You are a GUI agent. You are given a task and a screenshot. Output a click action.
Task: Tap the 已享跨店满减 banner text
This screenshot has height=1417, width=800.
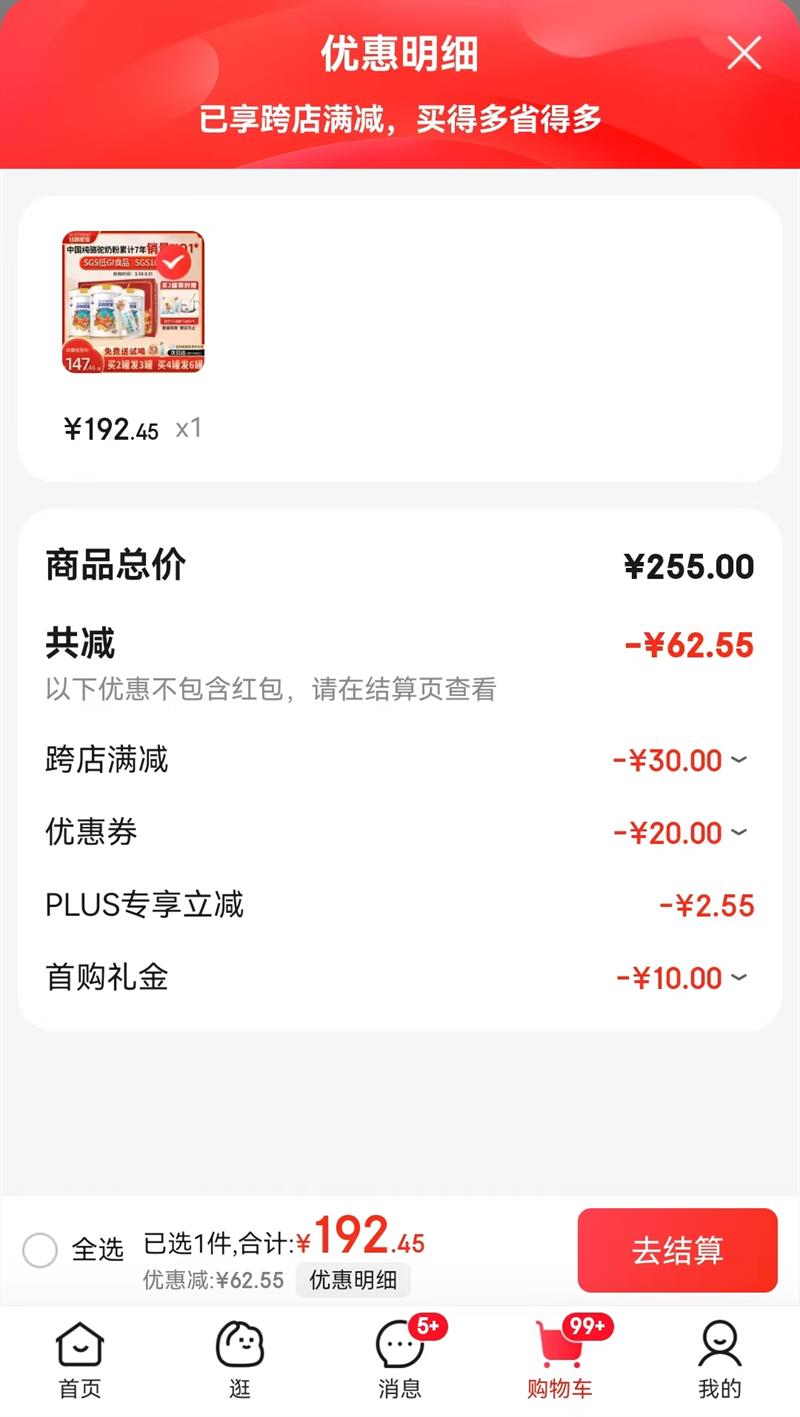pos(400,120)
